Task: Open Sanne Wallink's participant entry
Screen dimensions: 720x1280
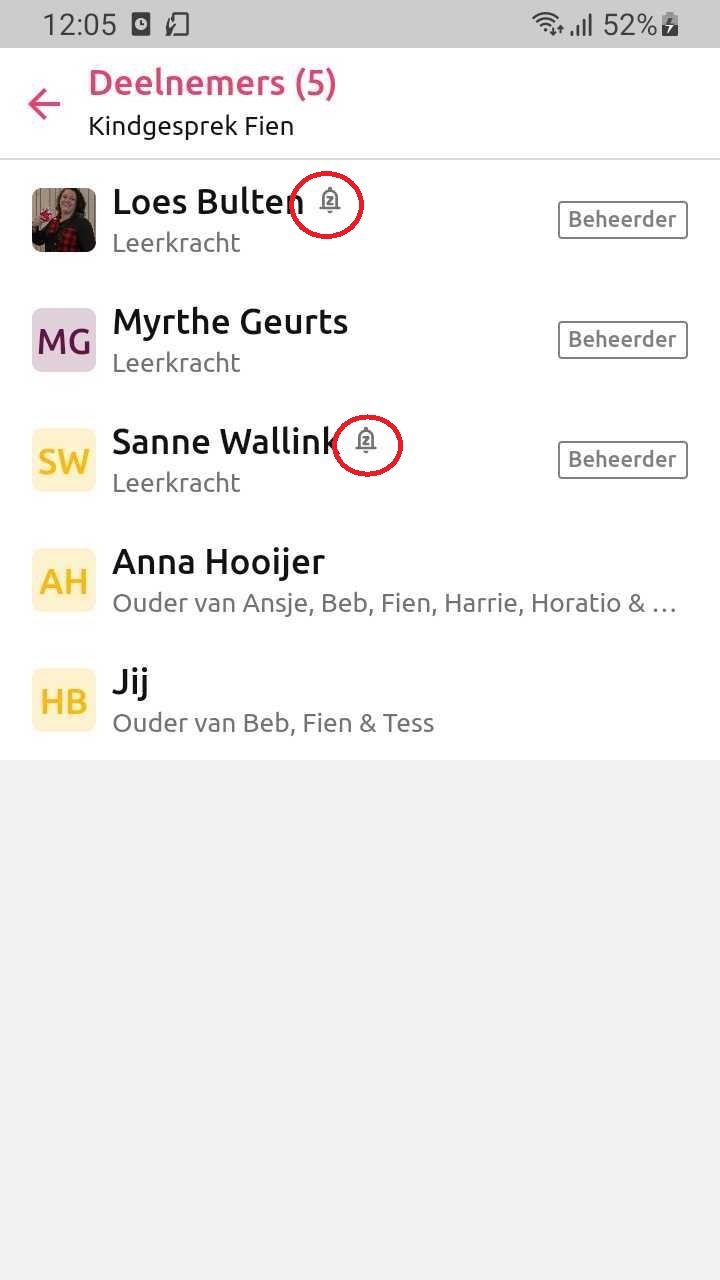Action: click(x=222, y=459)
